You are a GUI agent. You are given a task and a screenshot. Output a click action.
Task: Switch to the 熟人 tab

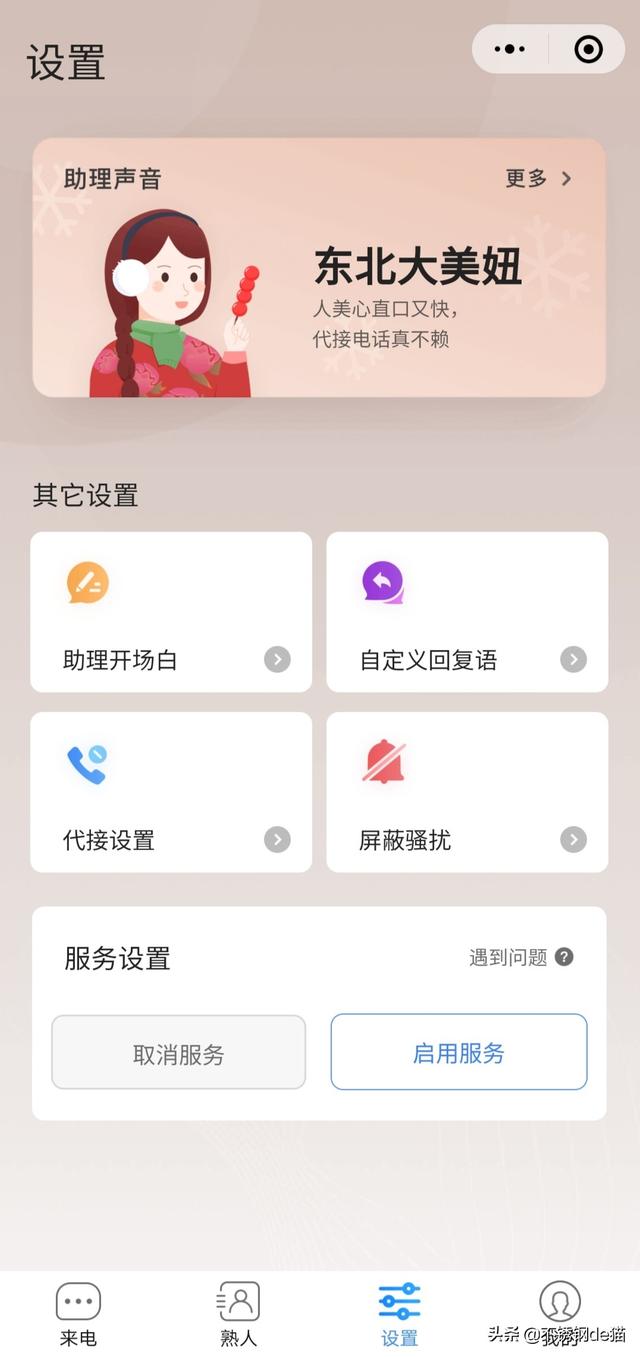click(239, 1314)
